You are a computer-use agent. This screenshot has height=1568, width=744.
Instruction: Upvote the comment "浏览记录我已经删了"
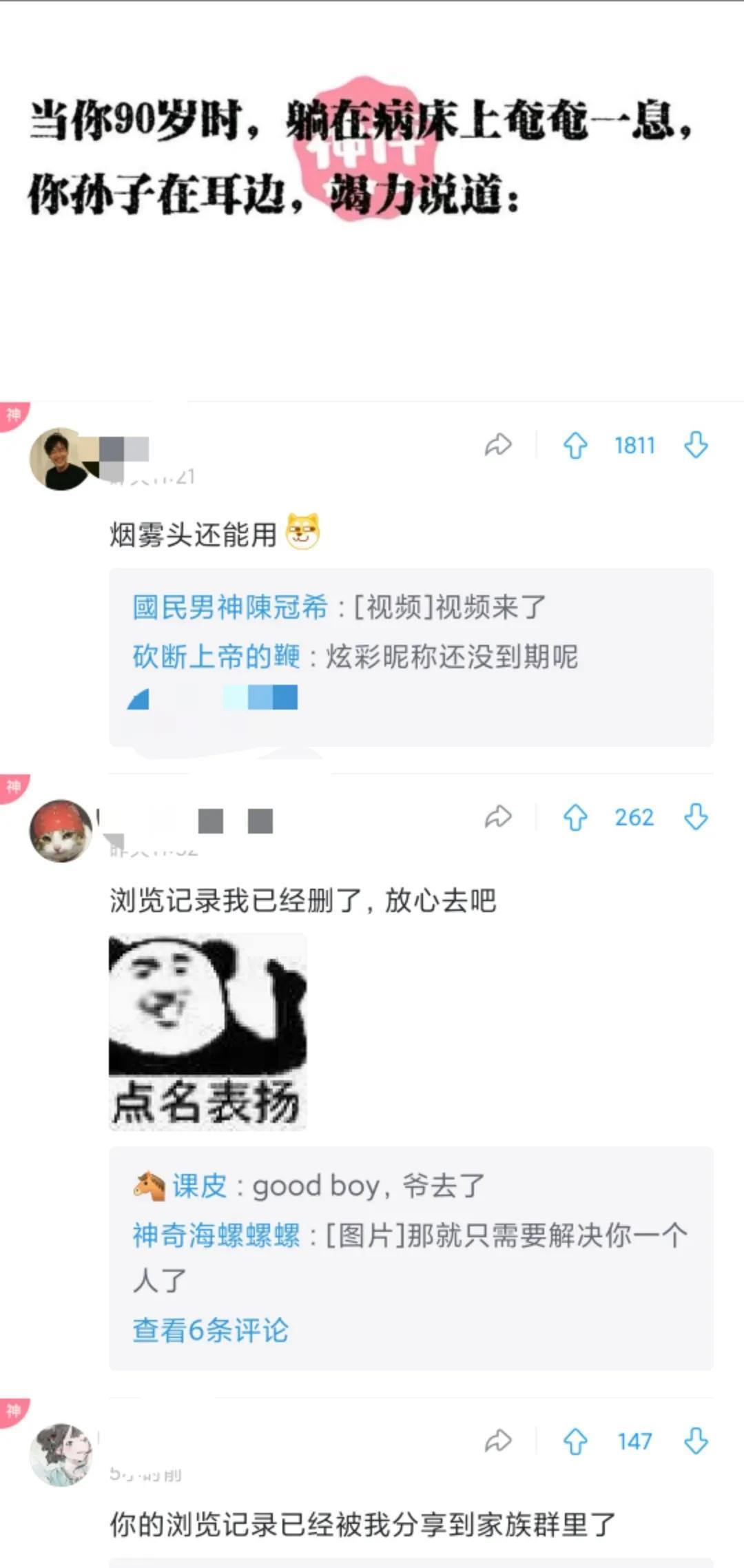click(x=575, y=817)
